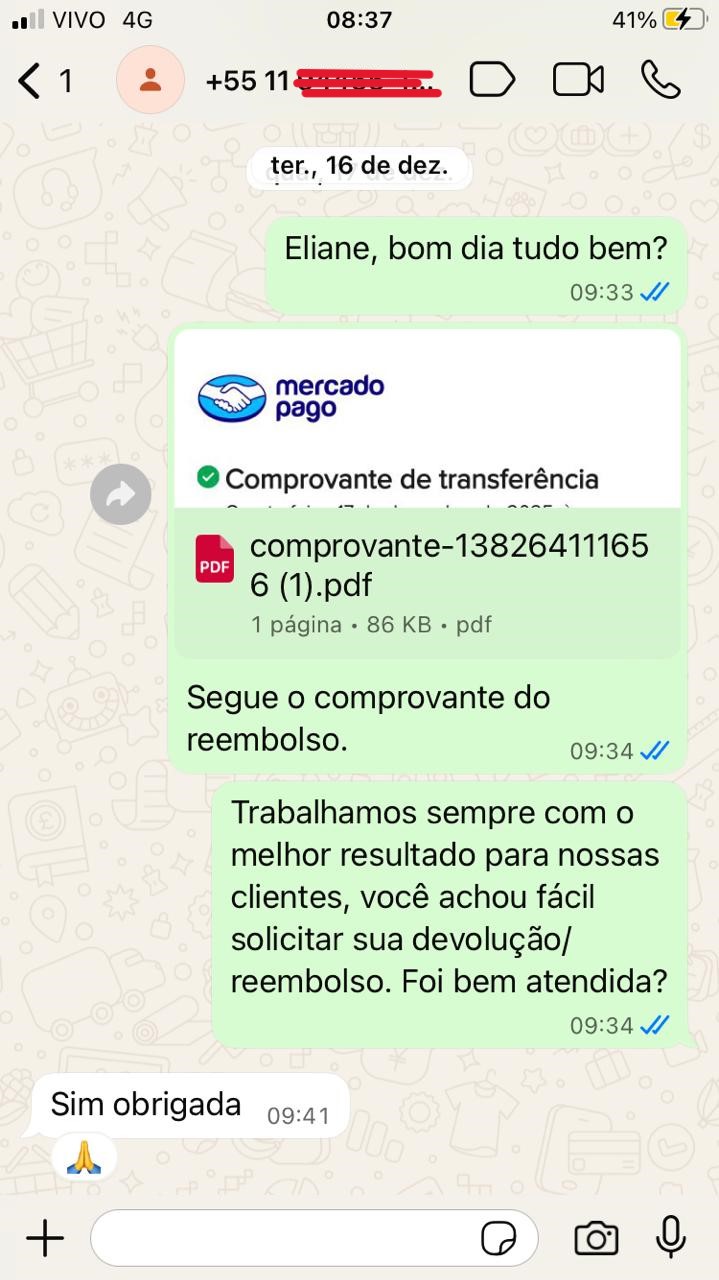Open the contact's profile picture
This screenshot has width=719, height=1280.
pos(150,80)
